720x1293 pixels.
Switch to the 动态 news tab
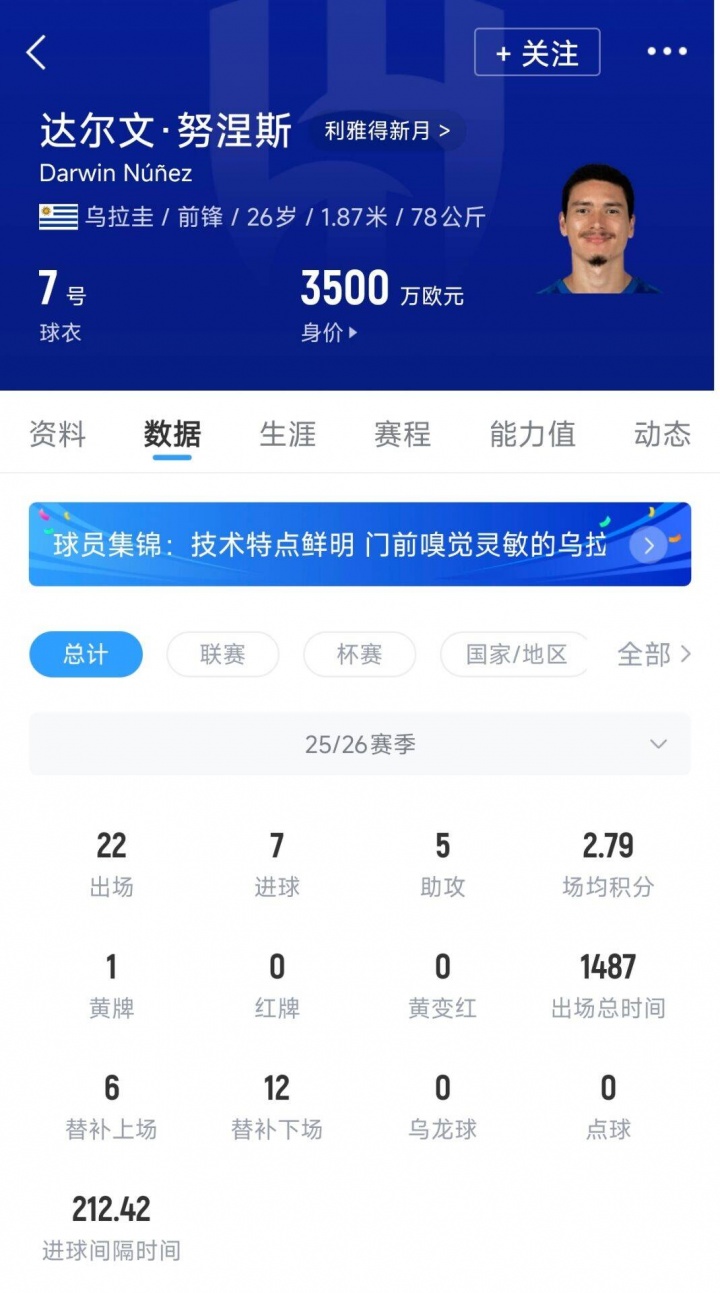point(662,434)
